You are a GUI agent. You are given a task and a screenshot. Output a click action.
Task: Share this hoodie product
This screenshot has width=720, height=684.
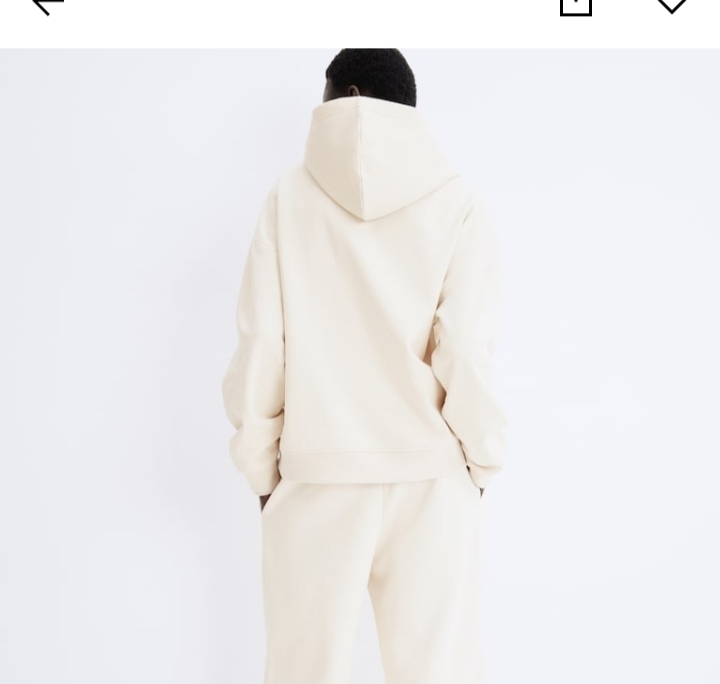576,6
